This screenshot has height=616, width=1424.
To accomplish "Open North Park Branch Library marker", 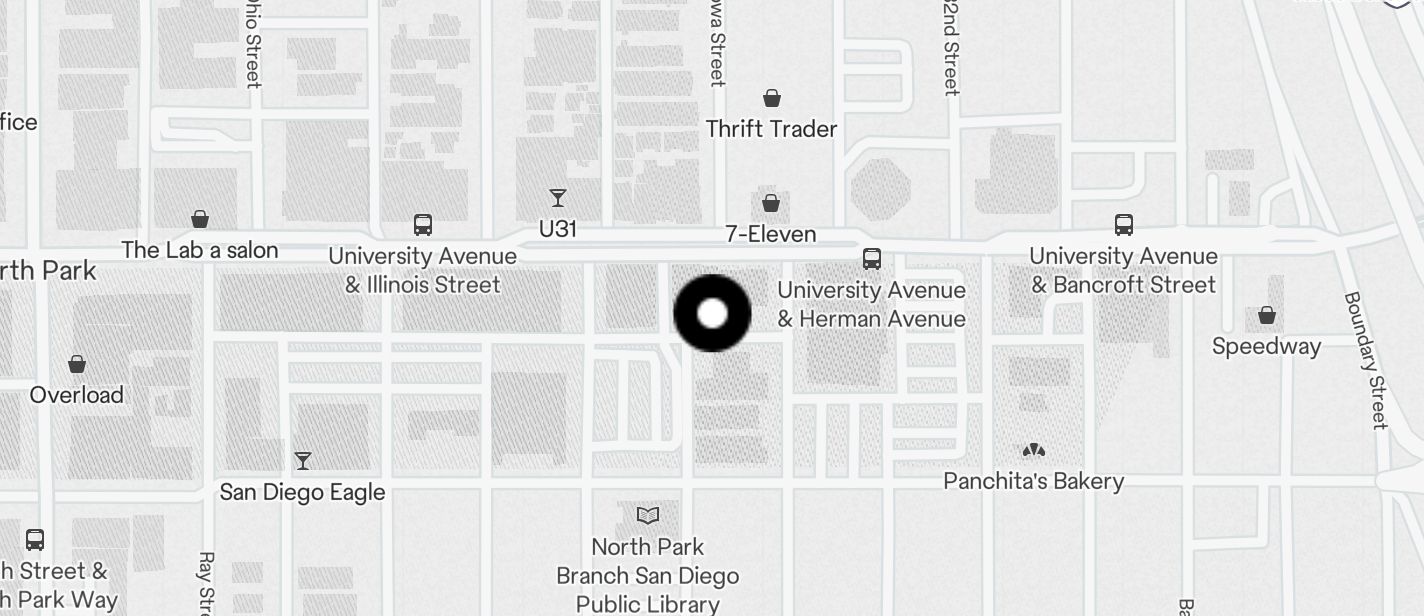I will tap(648, 516).
